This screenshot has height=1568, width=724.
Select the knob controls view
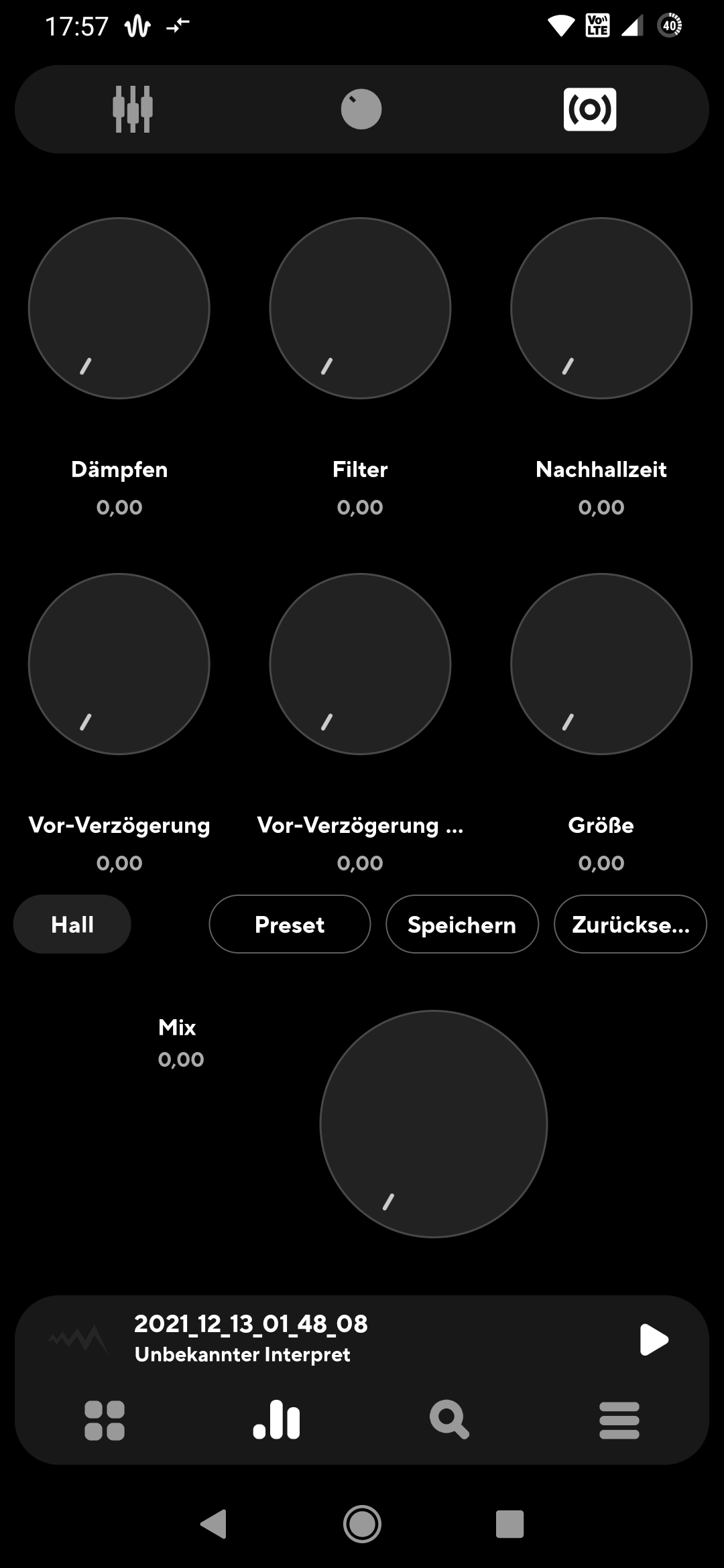tap(361, 109)
